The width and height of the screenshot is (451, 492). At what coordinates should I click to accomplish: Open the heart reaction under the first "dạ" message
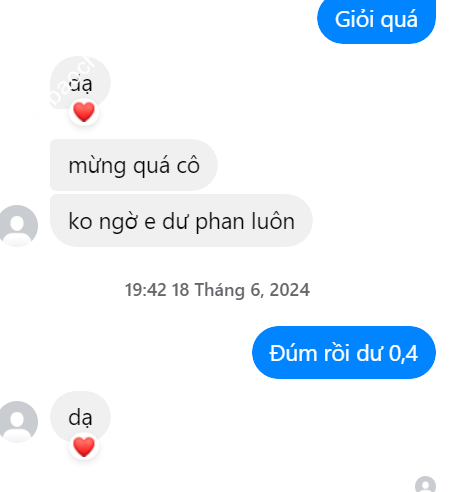[x=84, y=112]
